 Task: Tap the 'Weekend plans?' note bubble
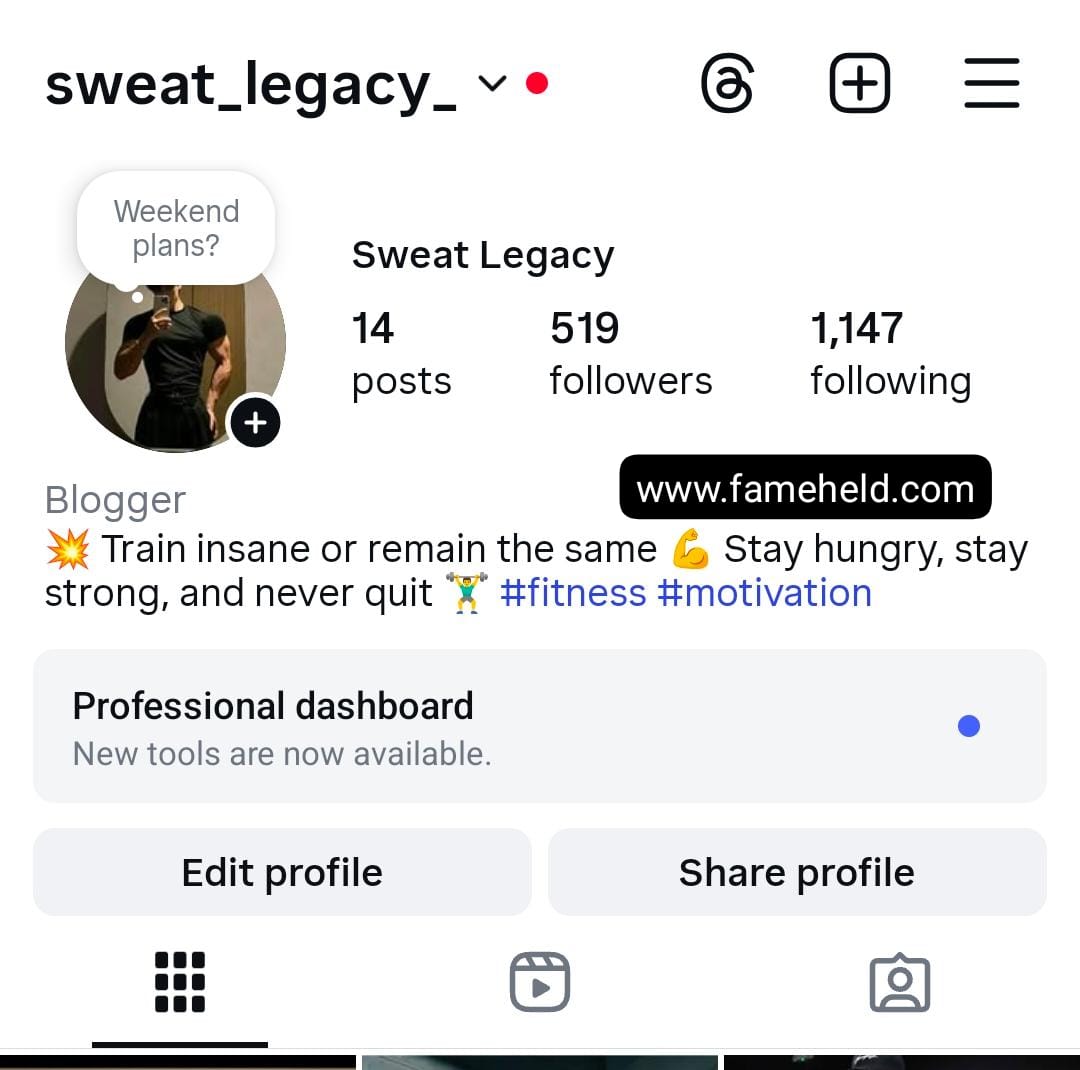pos(176,228)
